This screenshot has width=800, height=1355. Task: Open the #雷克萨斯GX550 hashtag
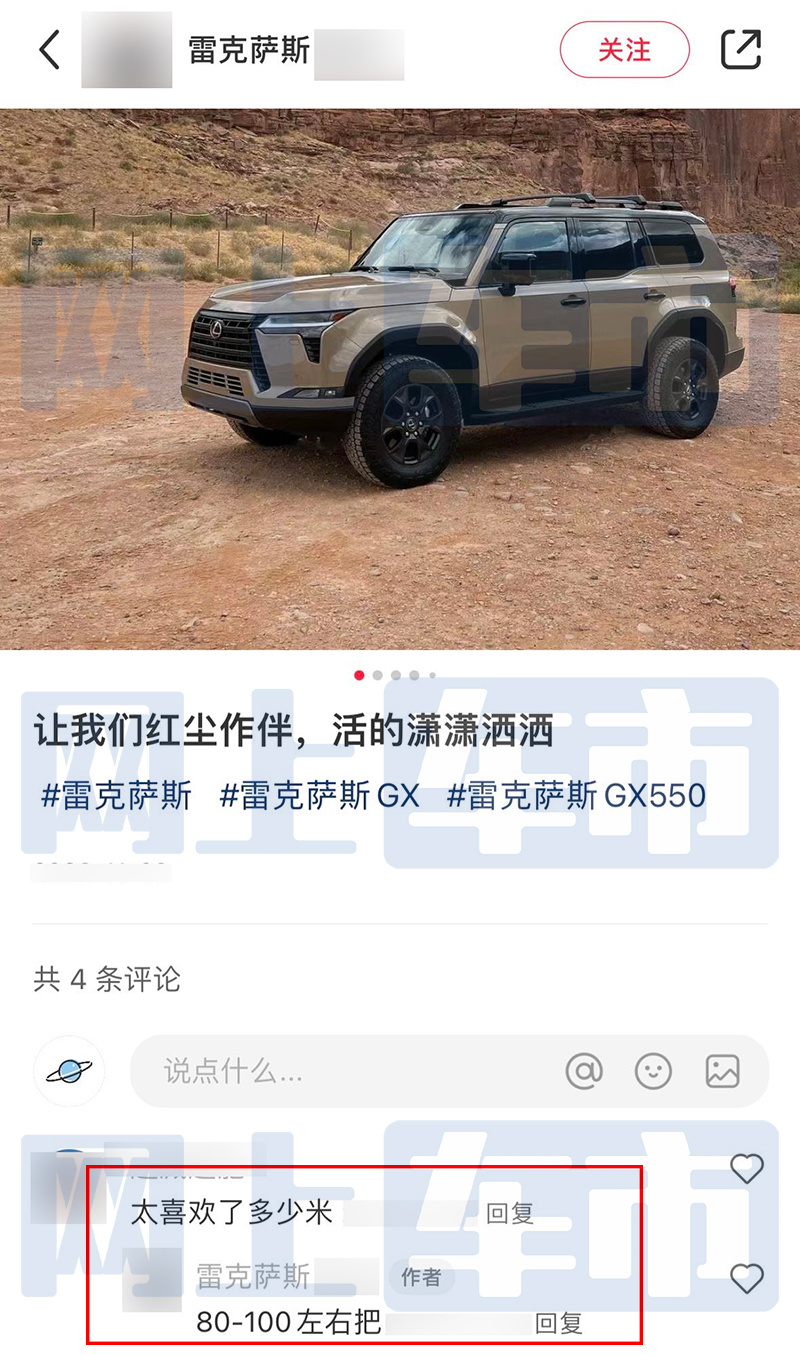[576, 796]
